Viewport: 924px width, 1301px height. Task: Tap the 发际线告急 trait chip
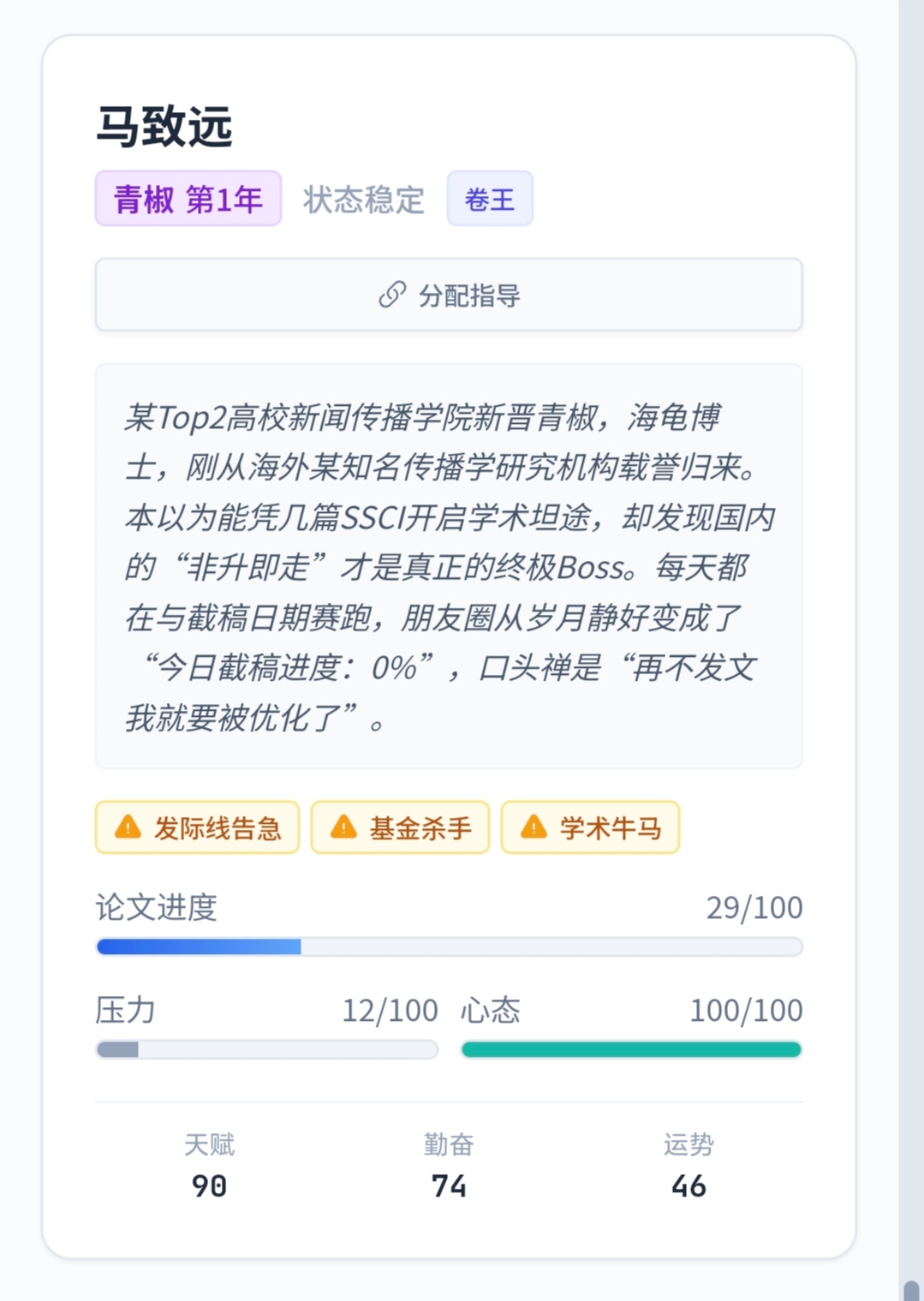pyautogui.click(x=198, y=827)
